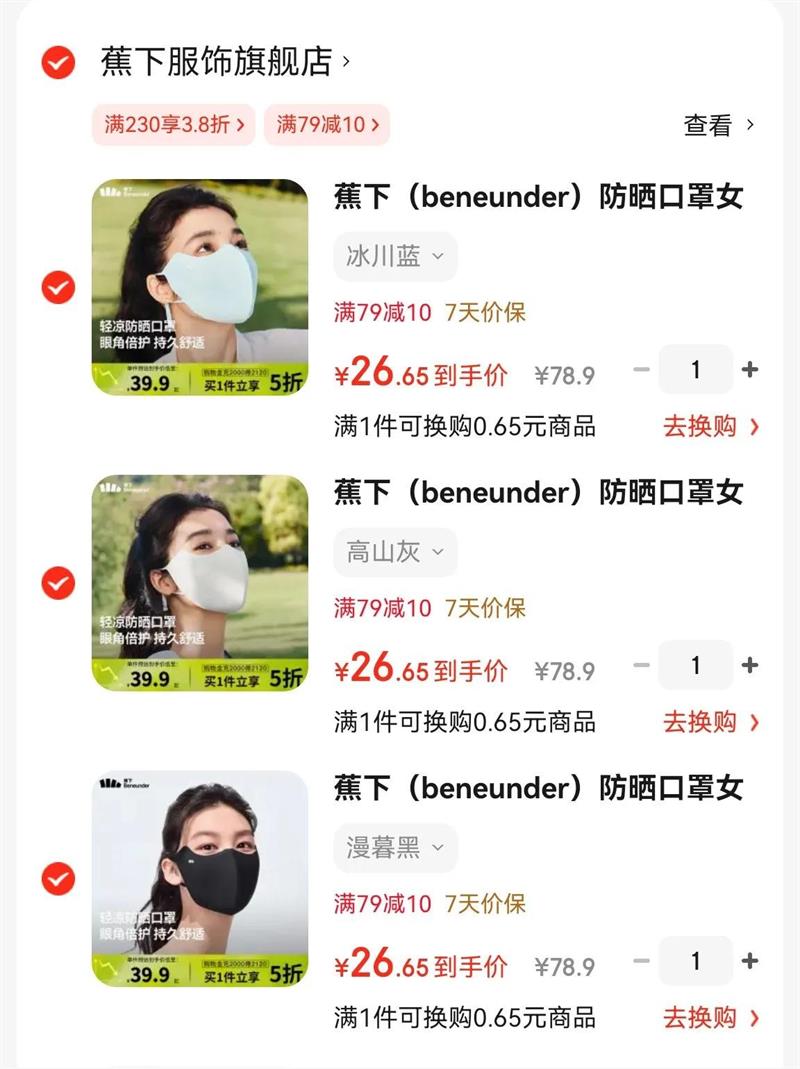Increase quantity of the 冰川蓝 mask

click(x=750, y=370)
